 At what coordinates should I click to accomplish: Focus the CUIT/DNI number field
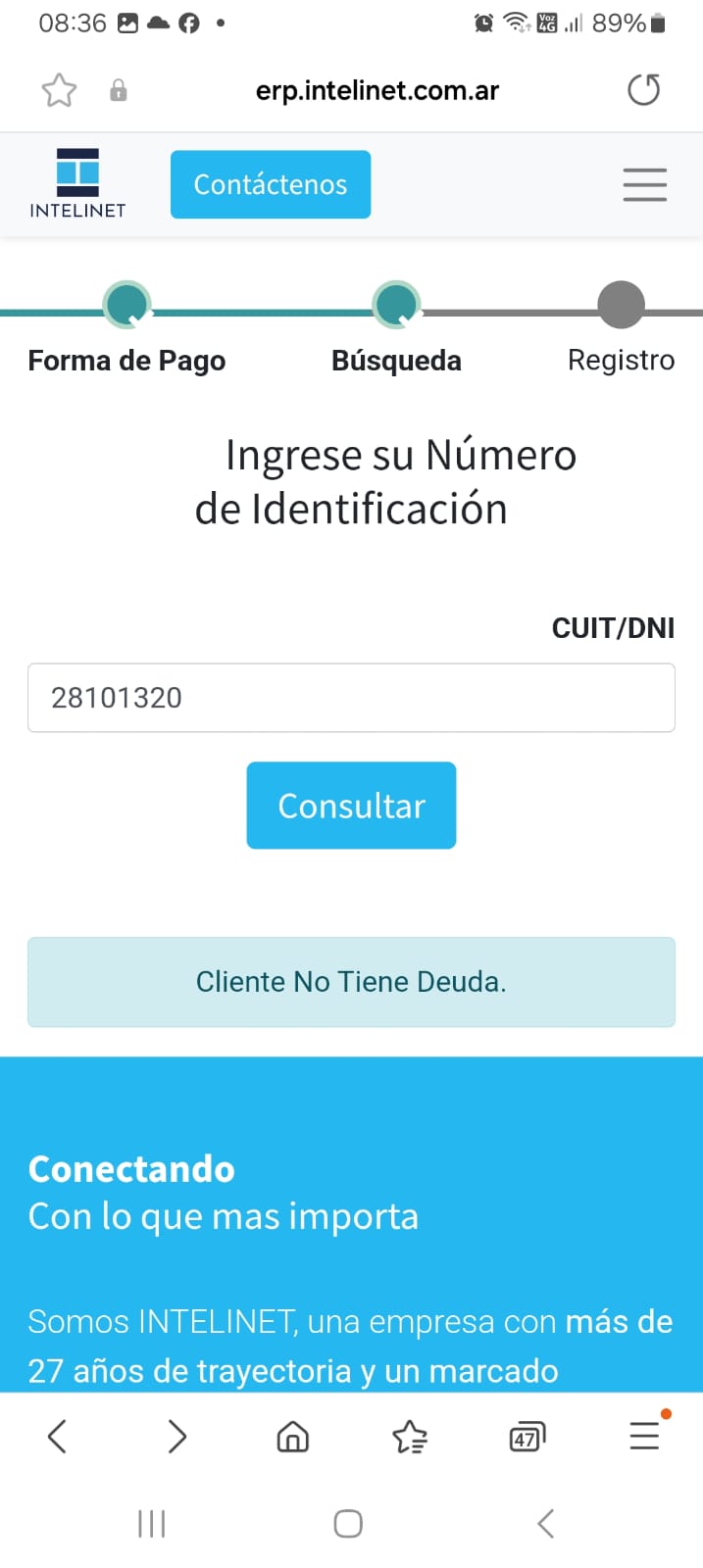pyautogui.click(x=351, y=698)
